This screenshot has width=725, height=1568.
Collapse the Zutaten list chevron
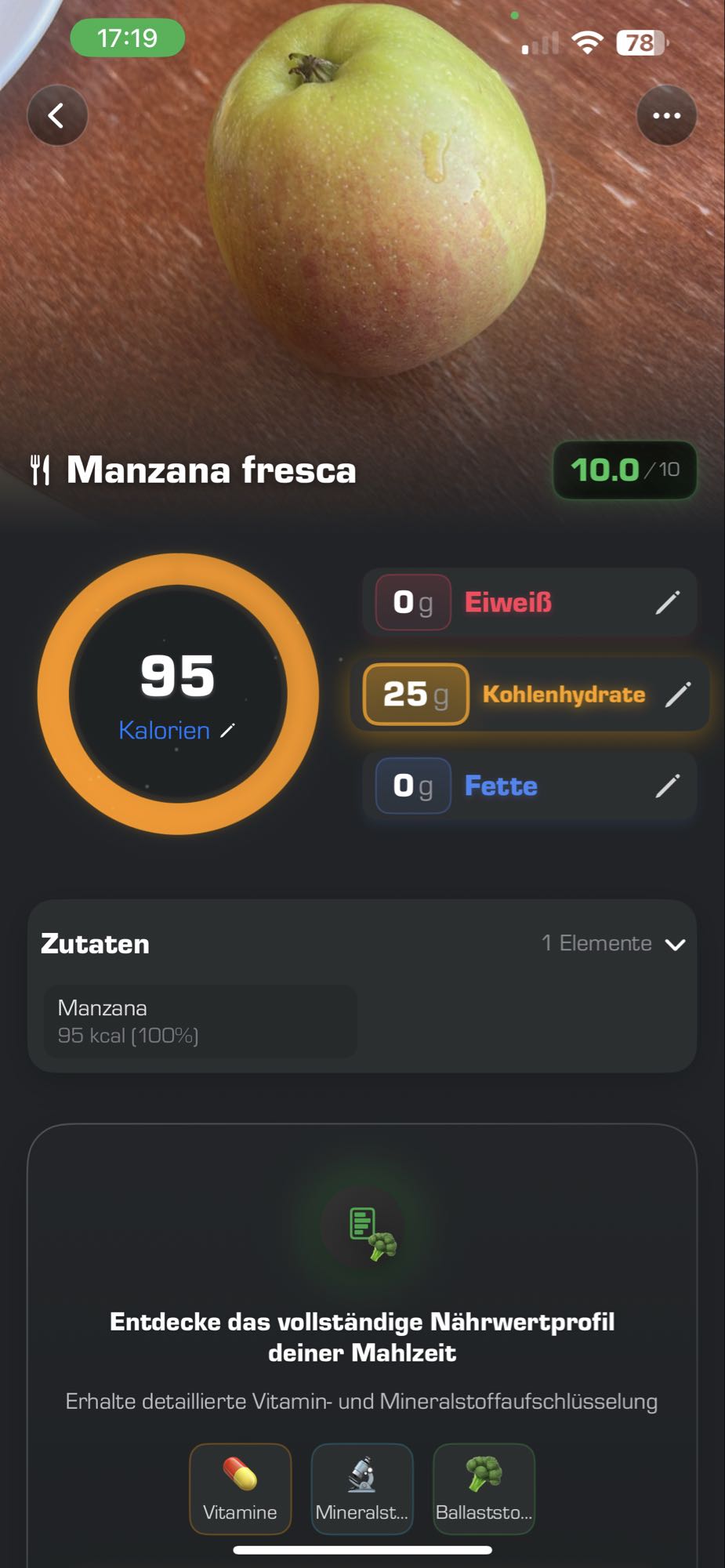point(676,946)
